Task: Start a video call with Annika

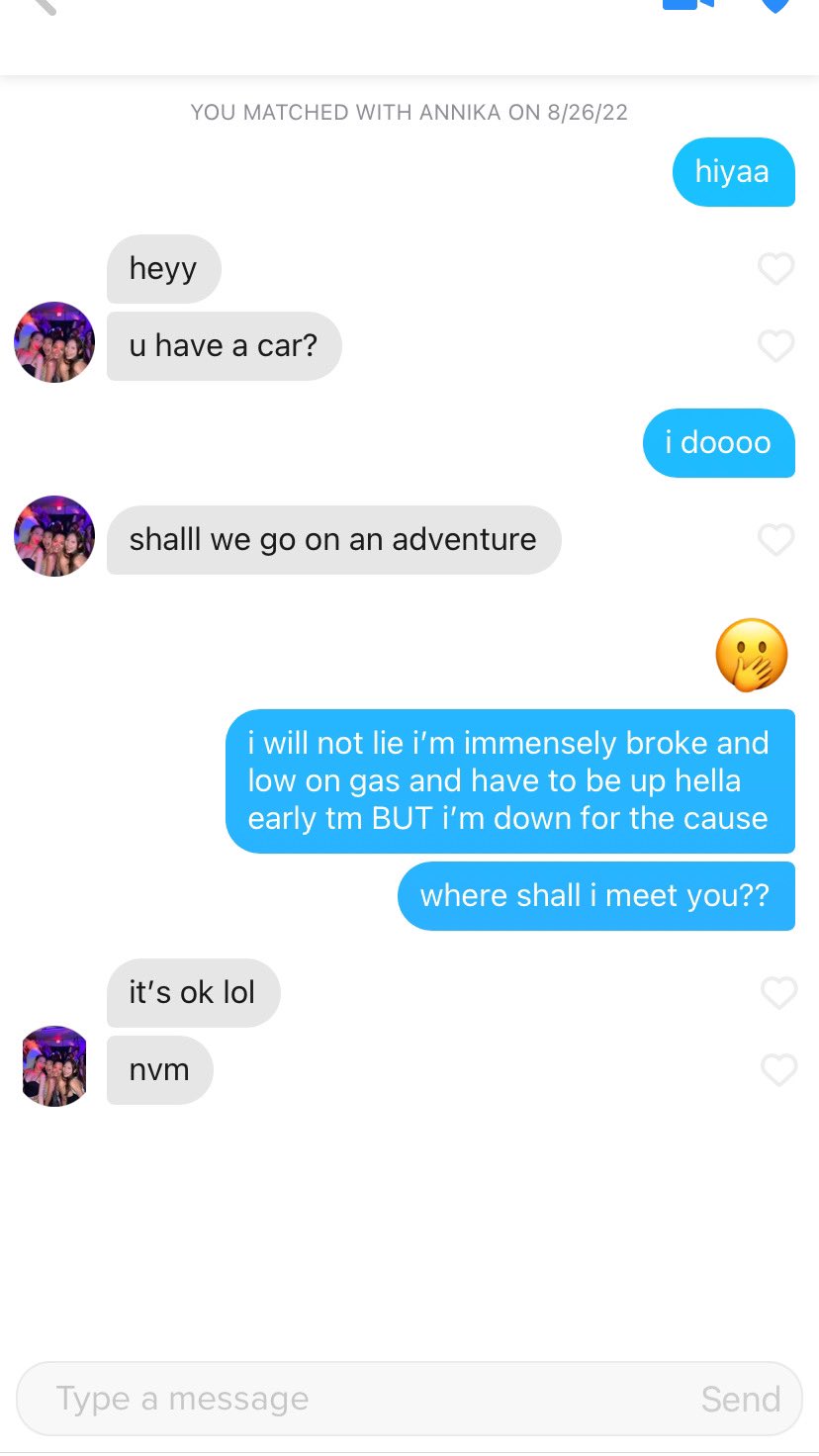Action: (687, 4)
